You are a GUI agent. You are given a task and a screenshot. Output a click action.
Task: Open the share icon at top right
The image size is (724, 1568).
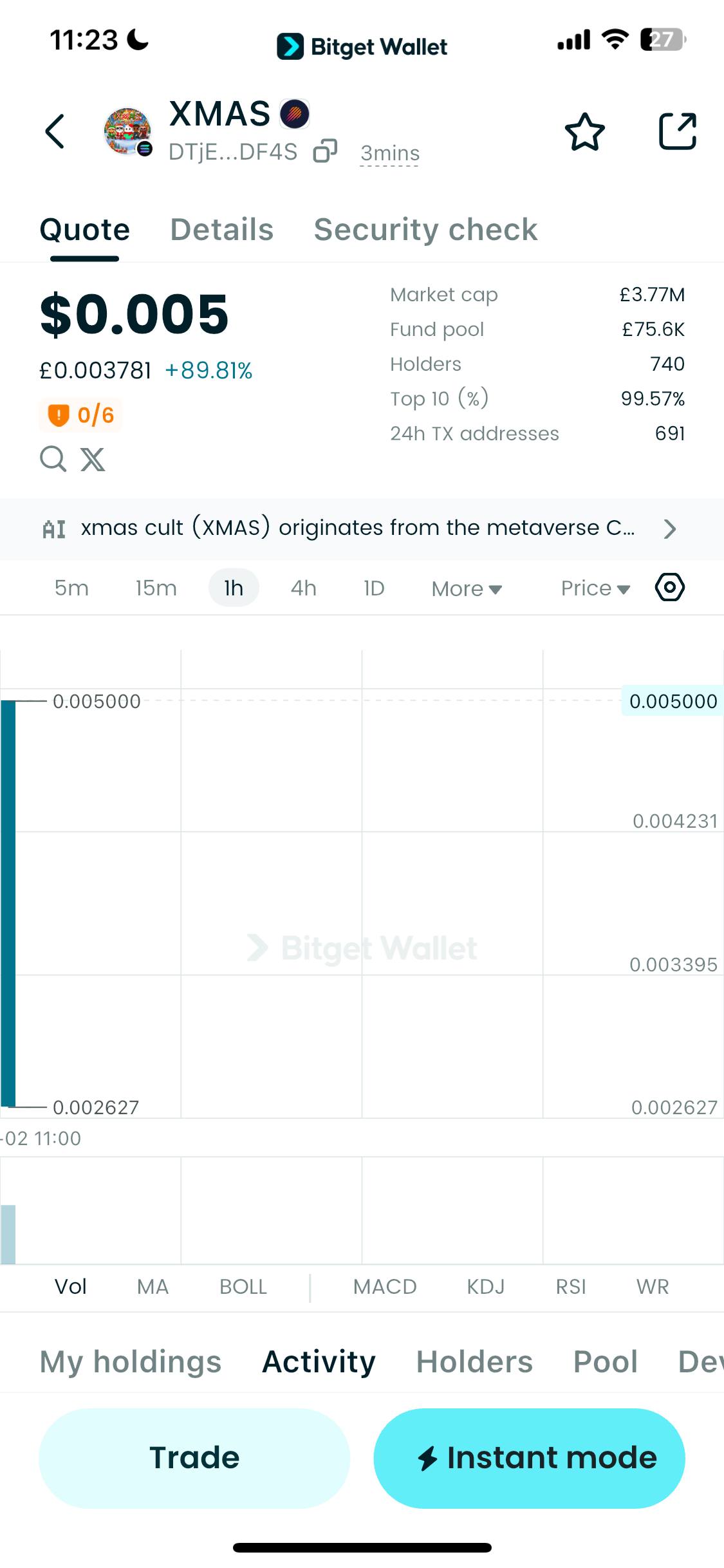pos(677,131)
